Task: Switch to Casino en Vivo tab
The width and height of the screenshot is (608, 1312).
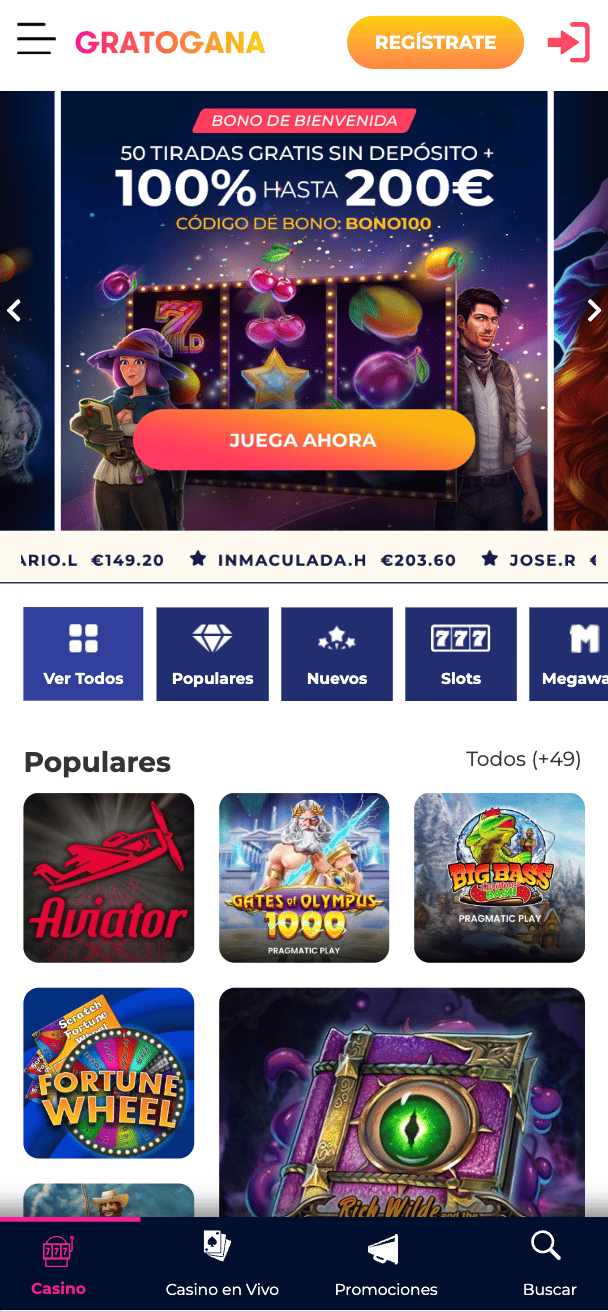Action: [x=221, y=1265]
